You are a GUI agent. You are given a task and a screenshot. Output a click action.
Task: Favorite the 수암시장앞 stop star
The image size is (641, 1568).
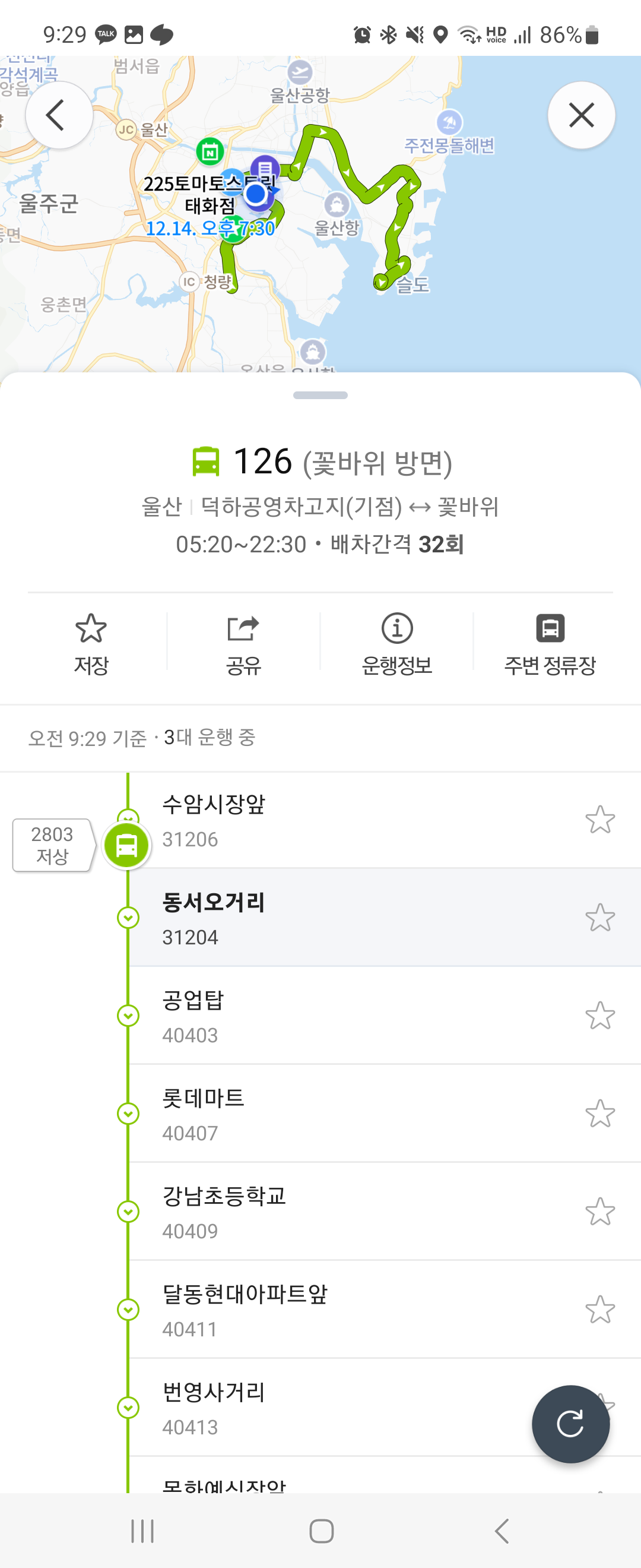[599, 819]
